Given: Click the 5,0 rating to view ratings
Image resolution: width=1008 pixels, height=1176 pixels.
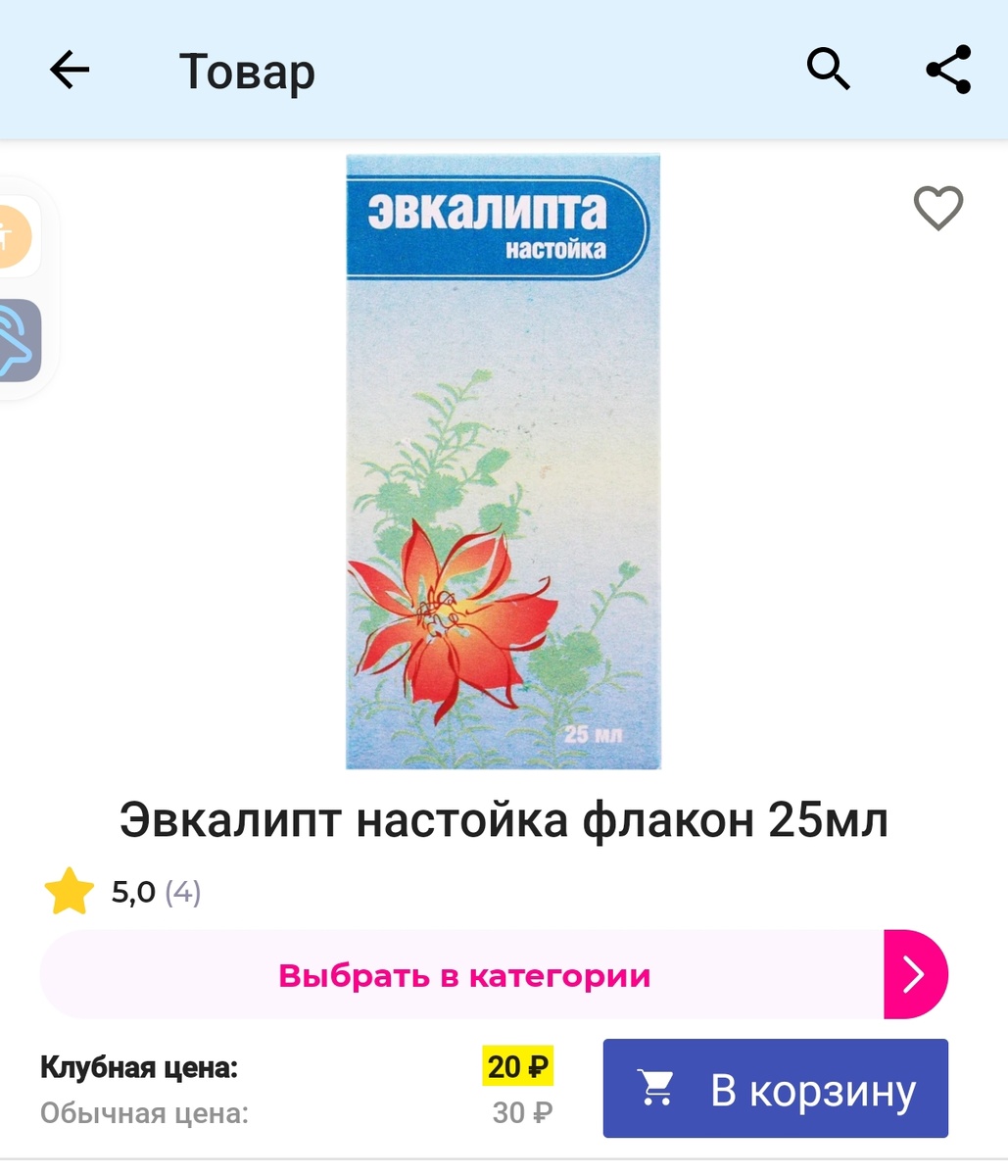Looking at the screenshot, I should (x=132, y=892).
